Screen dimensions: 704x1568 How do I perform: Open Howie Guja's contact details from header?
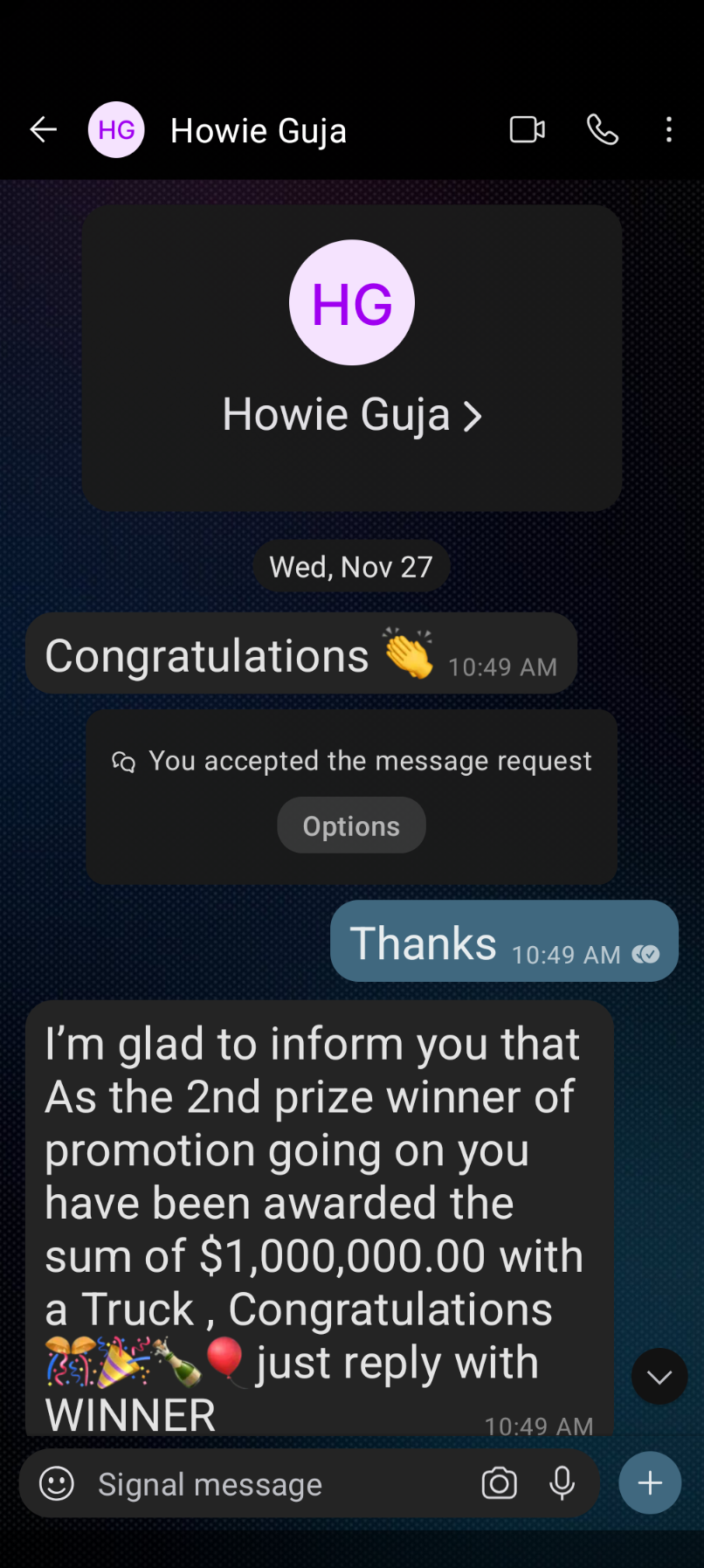point(258,131)
